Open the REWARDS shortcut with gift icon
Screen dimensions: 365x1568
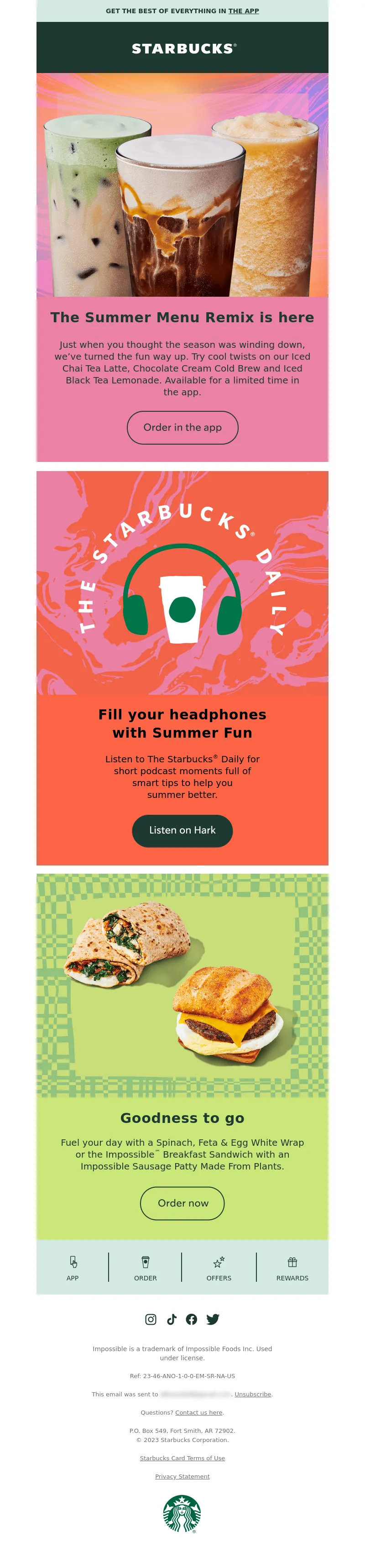pos(292,1267)
